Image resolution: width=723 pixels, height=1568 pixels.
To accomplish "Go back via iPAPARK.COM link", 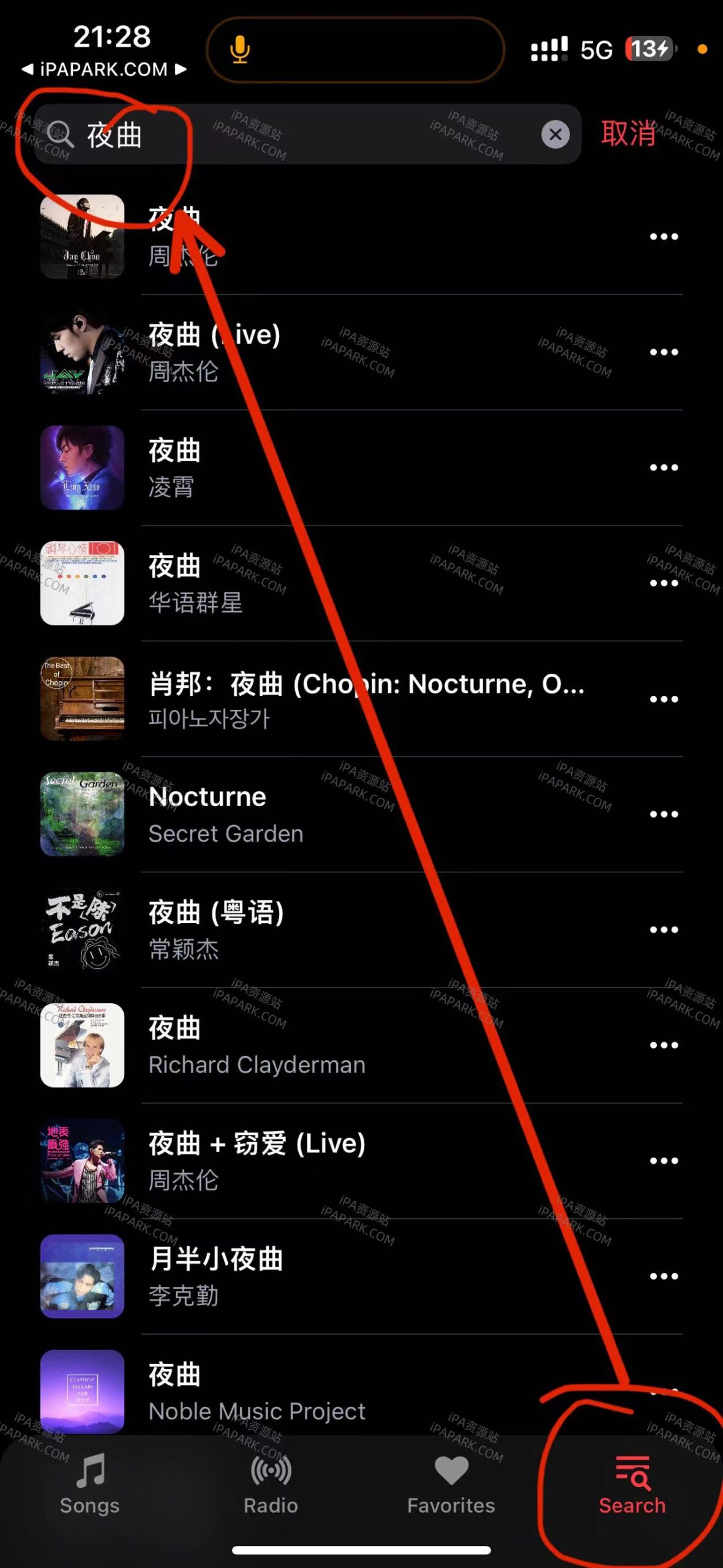I will coord(104,70).
